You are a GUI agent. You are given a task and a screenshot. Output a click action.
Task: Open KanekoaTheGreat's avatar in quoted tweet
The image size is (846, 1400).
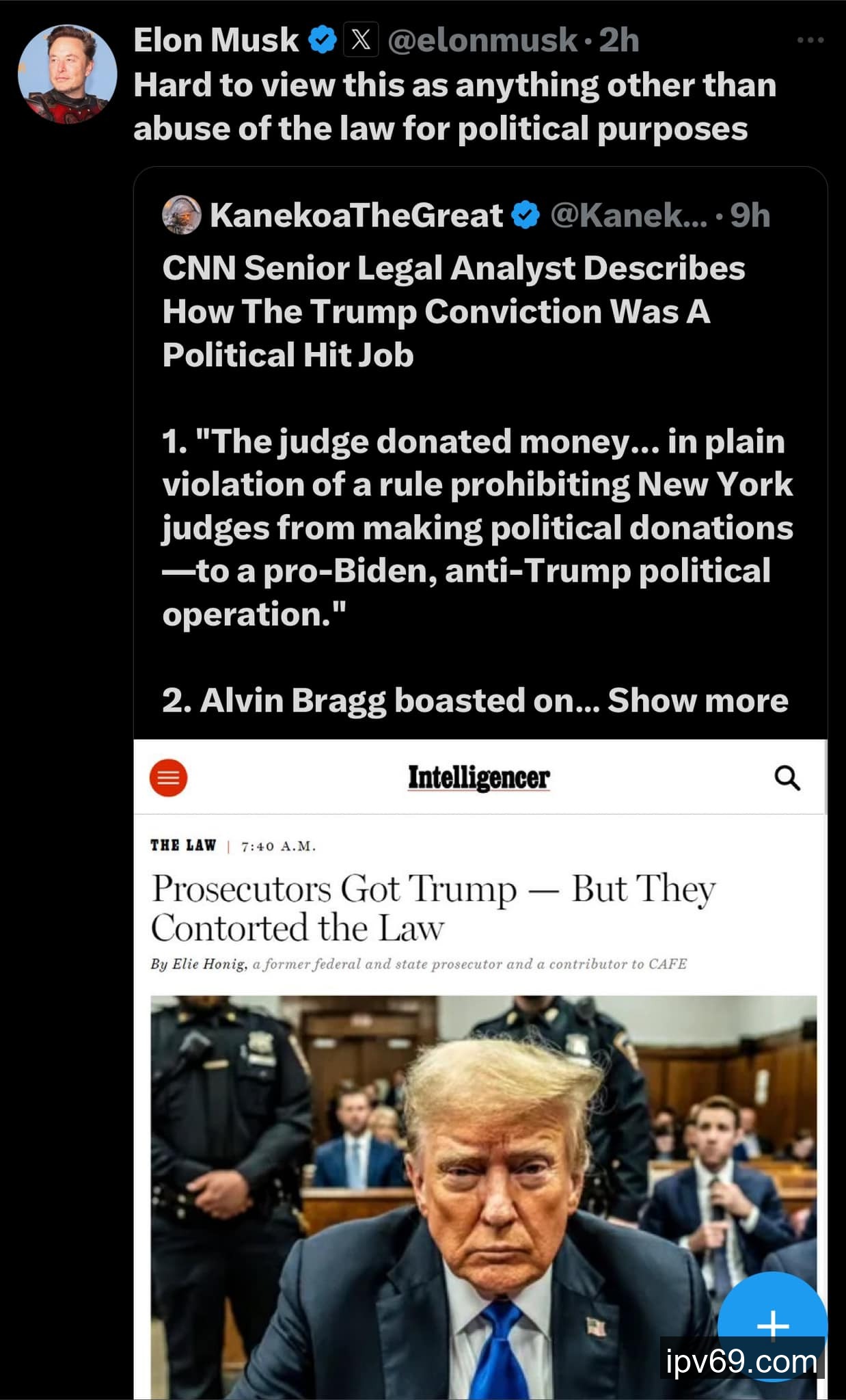click(181, 215)
